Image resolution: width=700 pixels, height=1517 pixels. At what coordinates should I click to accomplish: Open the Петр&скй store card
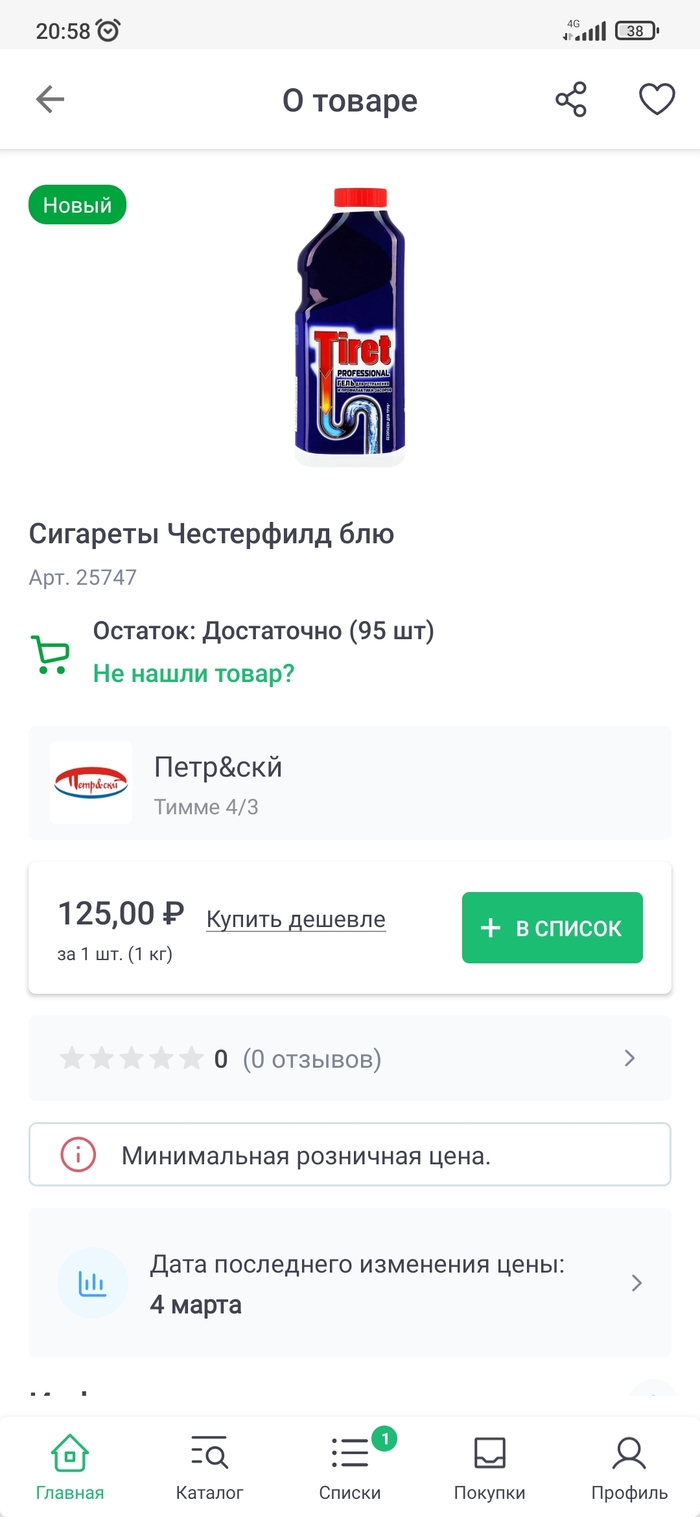350,783
